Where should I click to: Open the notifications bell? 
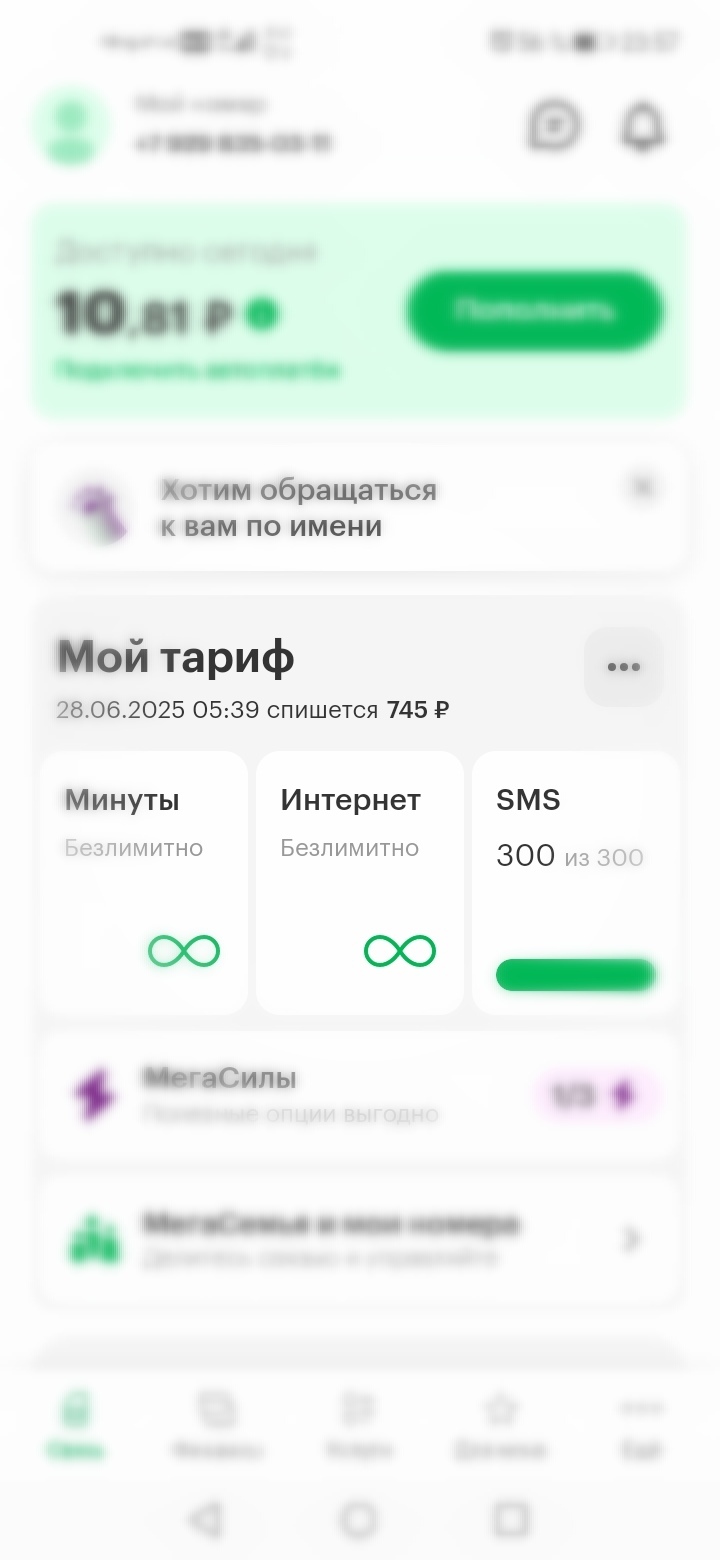click(643, 128)
